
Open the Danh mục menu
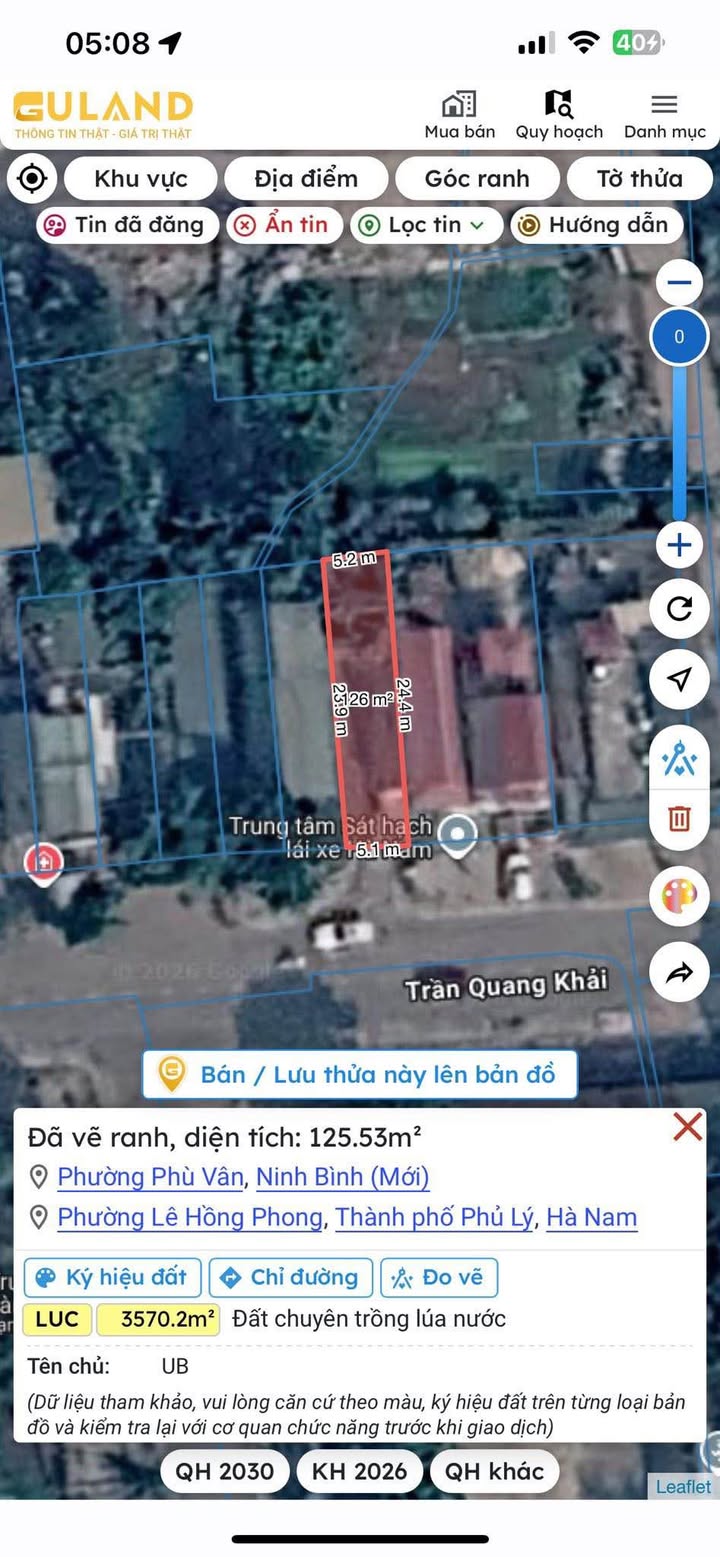(664, 114)
